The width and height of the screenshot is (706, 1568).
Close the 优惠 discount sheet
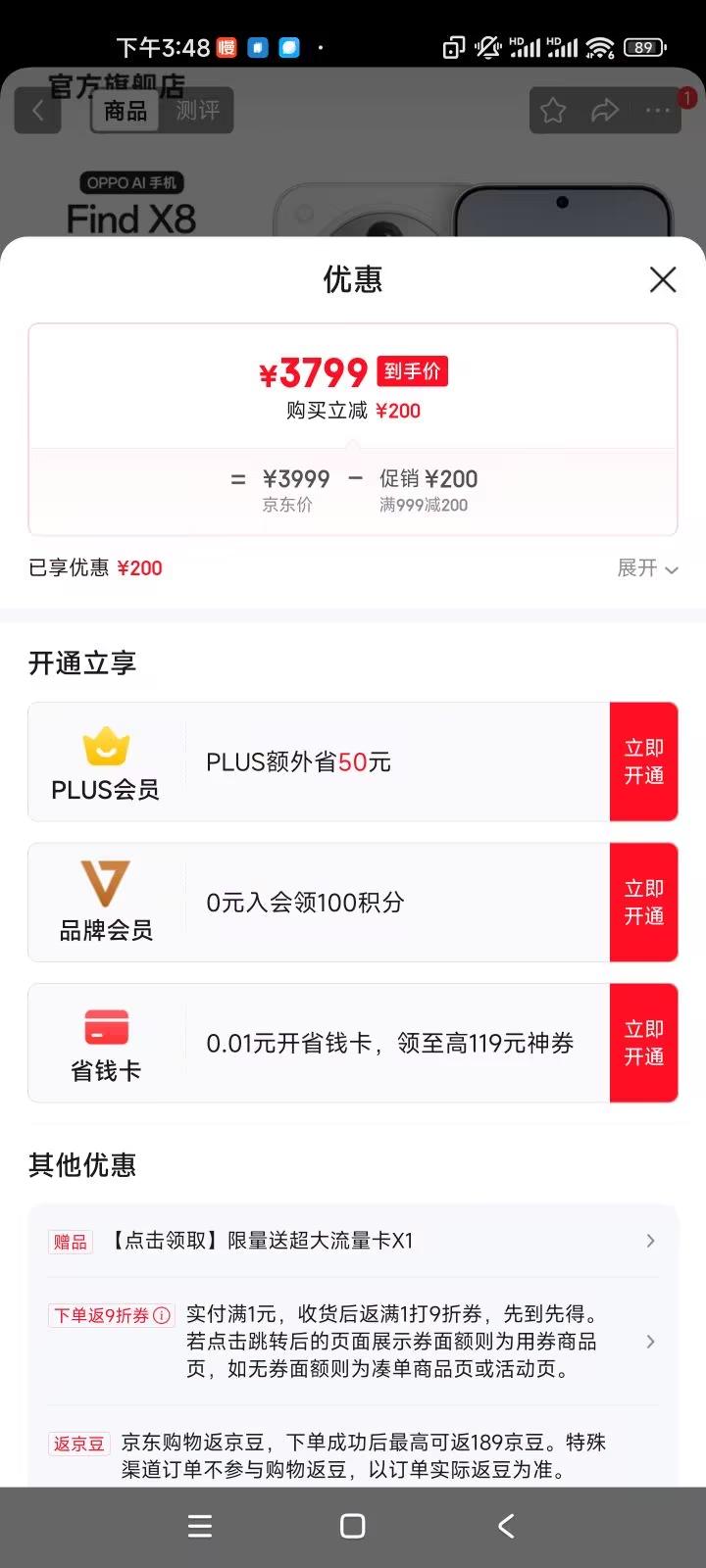tap(663, 280)
